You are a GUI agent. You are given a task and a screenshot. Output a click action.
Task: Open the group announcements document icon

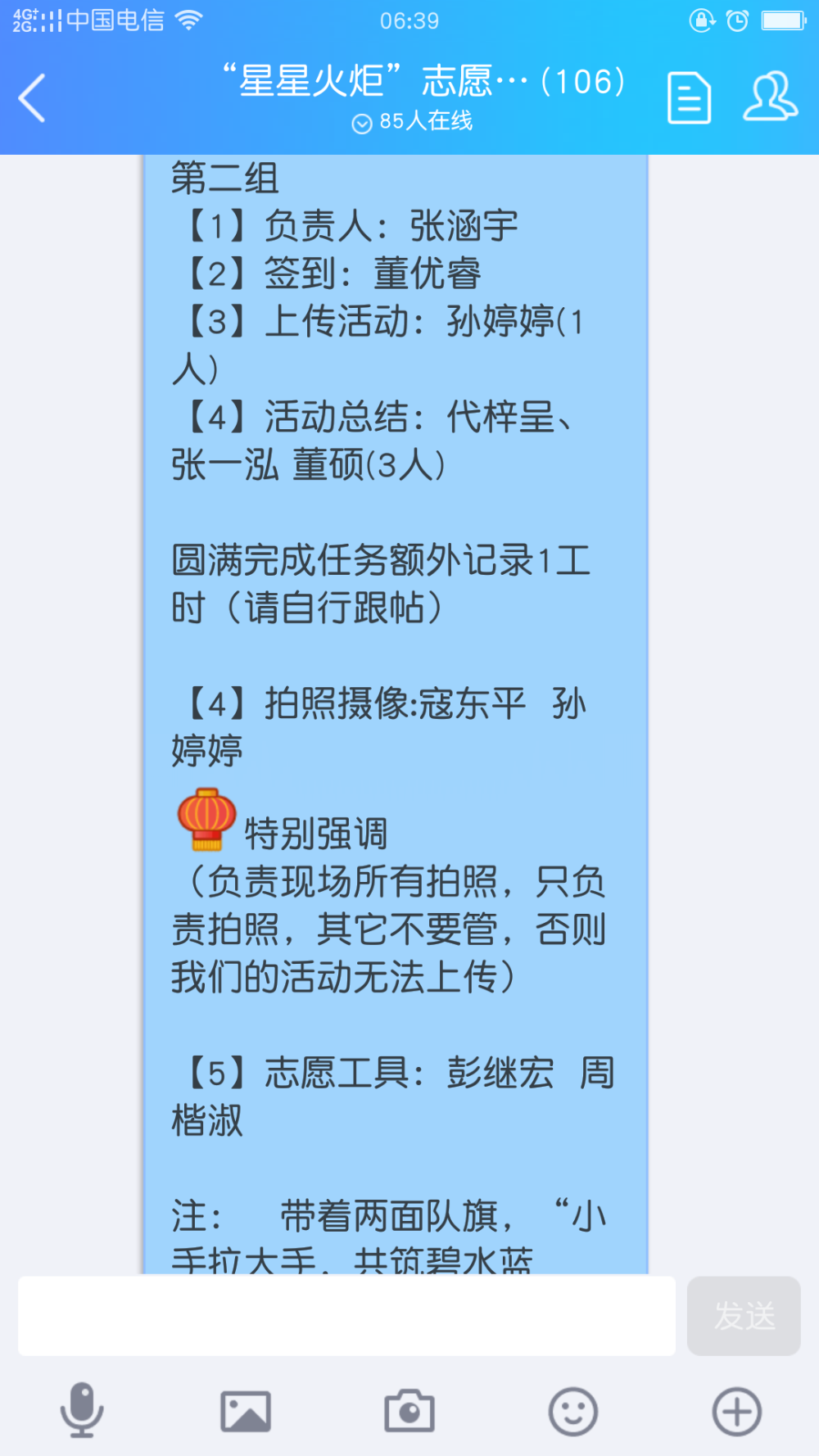point(689,98)
